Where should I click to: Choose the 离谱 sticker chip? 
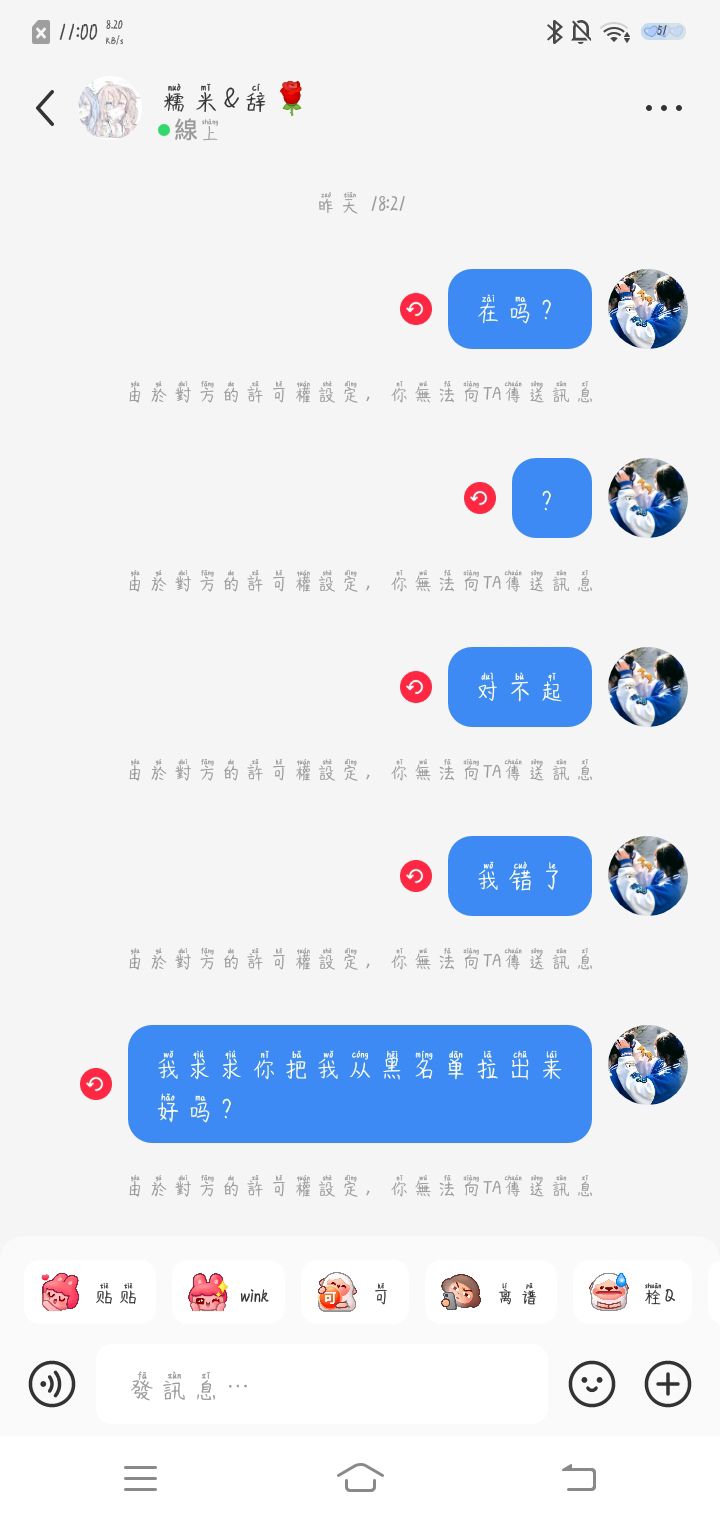pos(491,1292)
